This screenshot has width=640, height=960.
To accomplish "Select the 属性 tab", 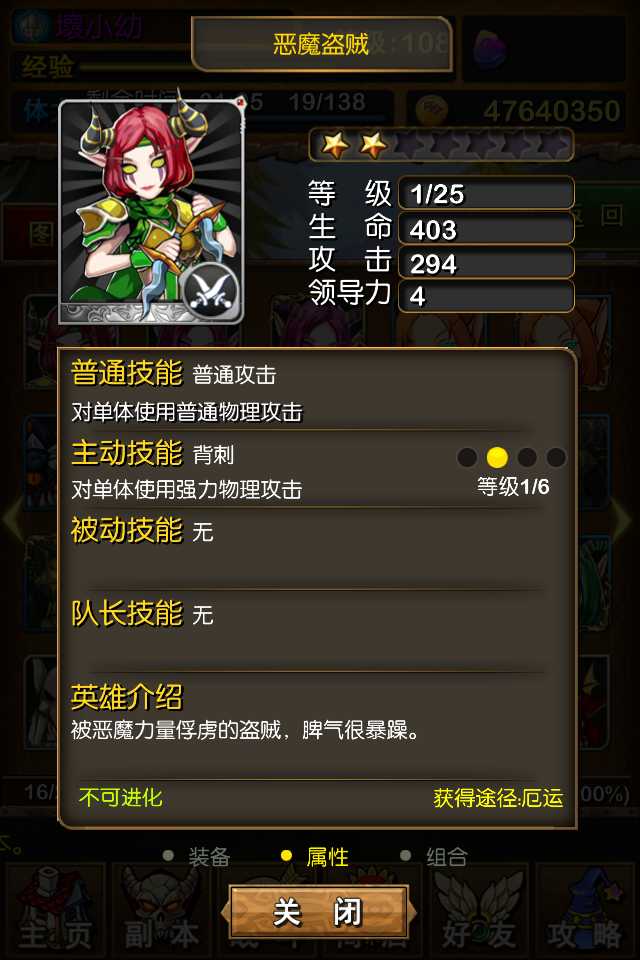I will [326, 856].
